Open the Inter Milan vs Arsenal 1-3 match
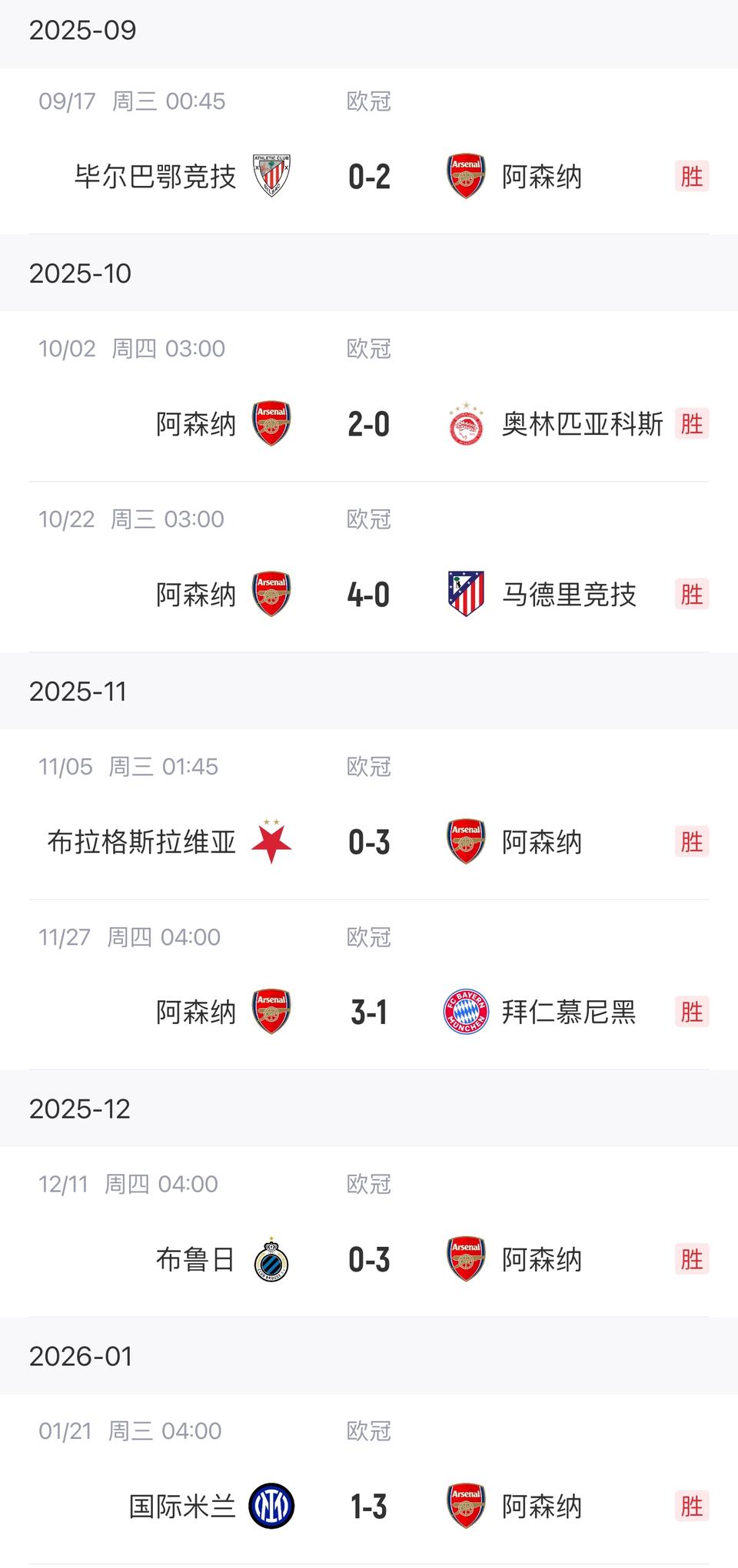738x1568 pixels. pos(369,1507)
